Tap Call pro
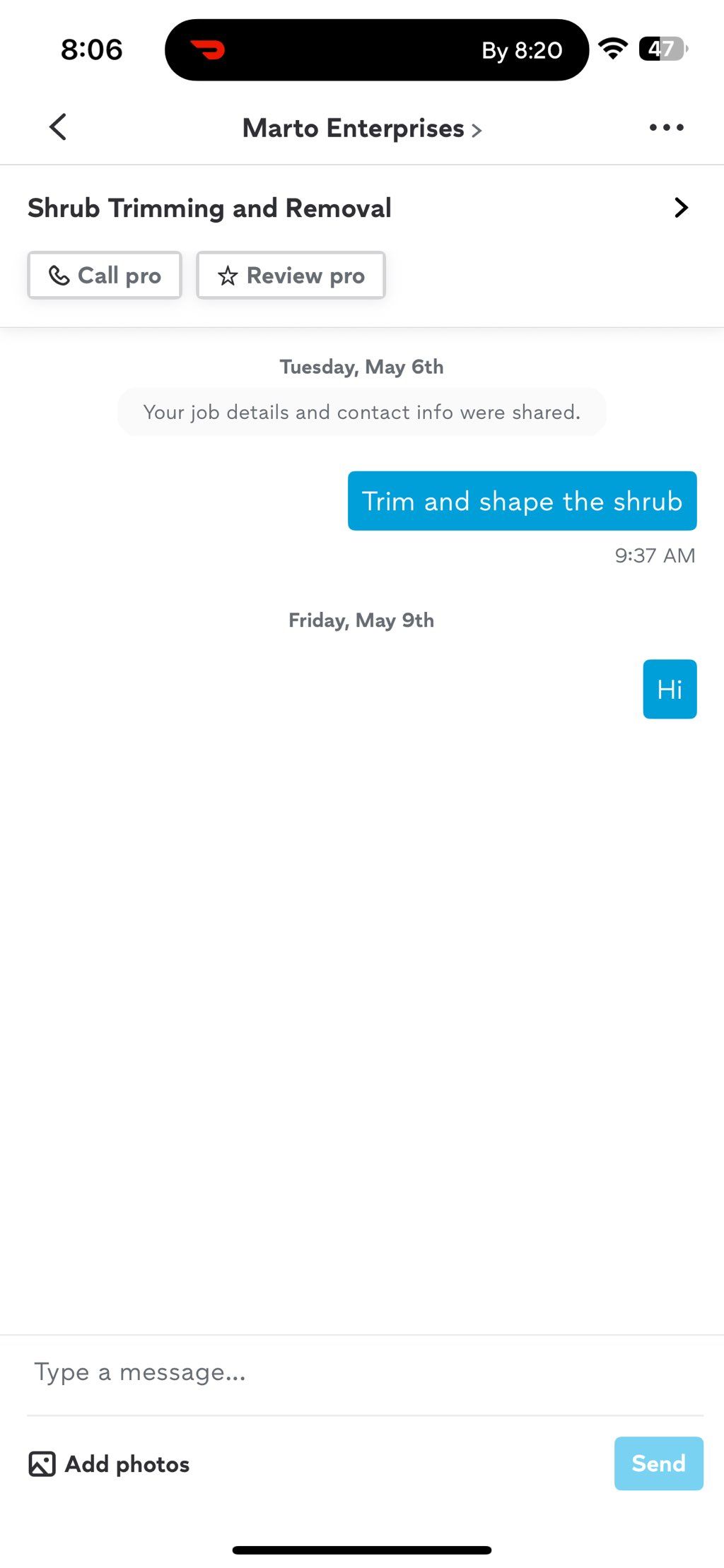 [105, 276]
